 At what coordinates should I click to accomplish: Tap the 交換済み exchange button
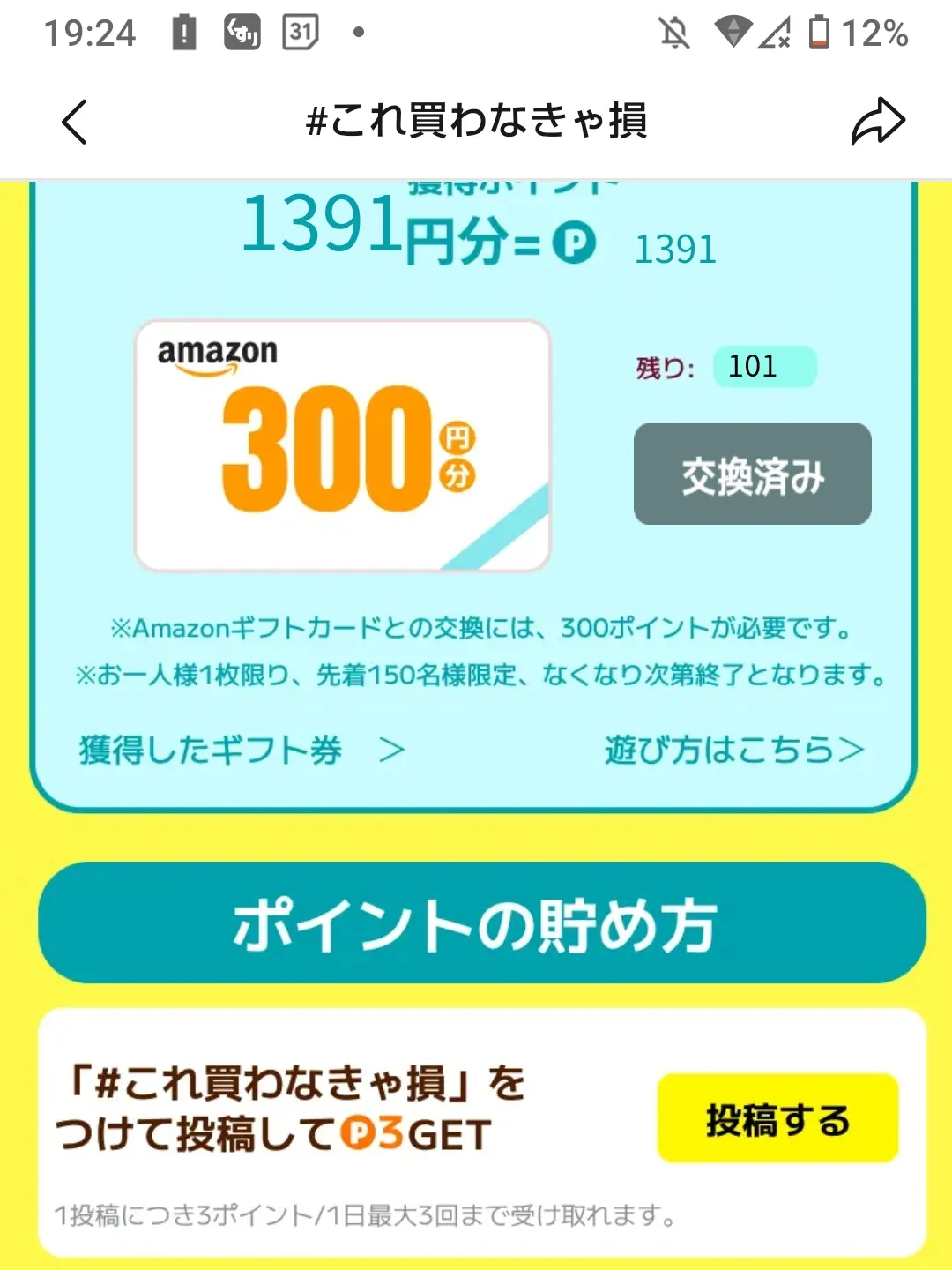[752, 474]
